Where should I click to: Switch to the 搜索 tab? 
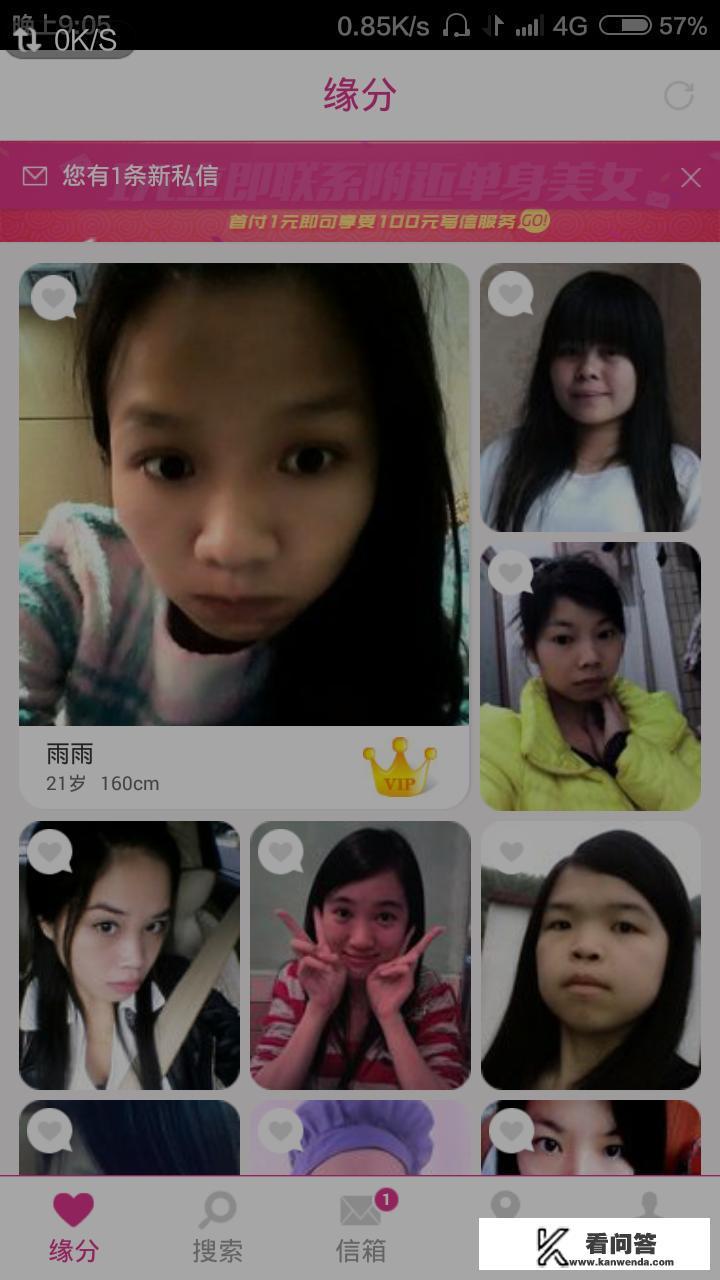click(x=217, y=1227)
